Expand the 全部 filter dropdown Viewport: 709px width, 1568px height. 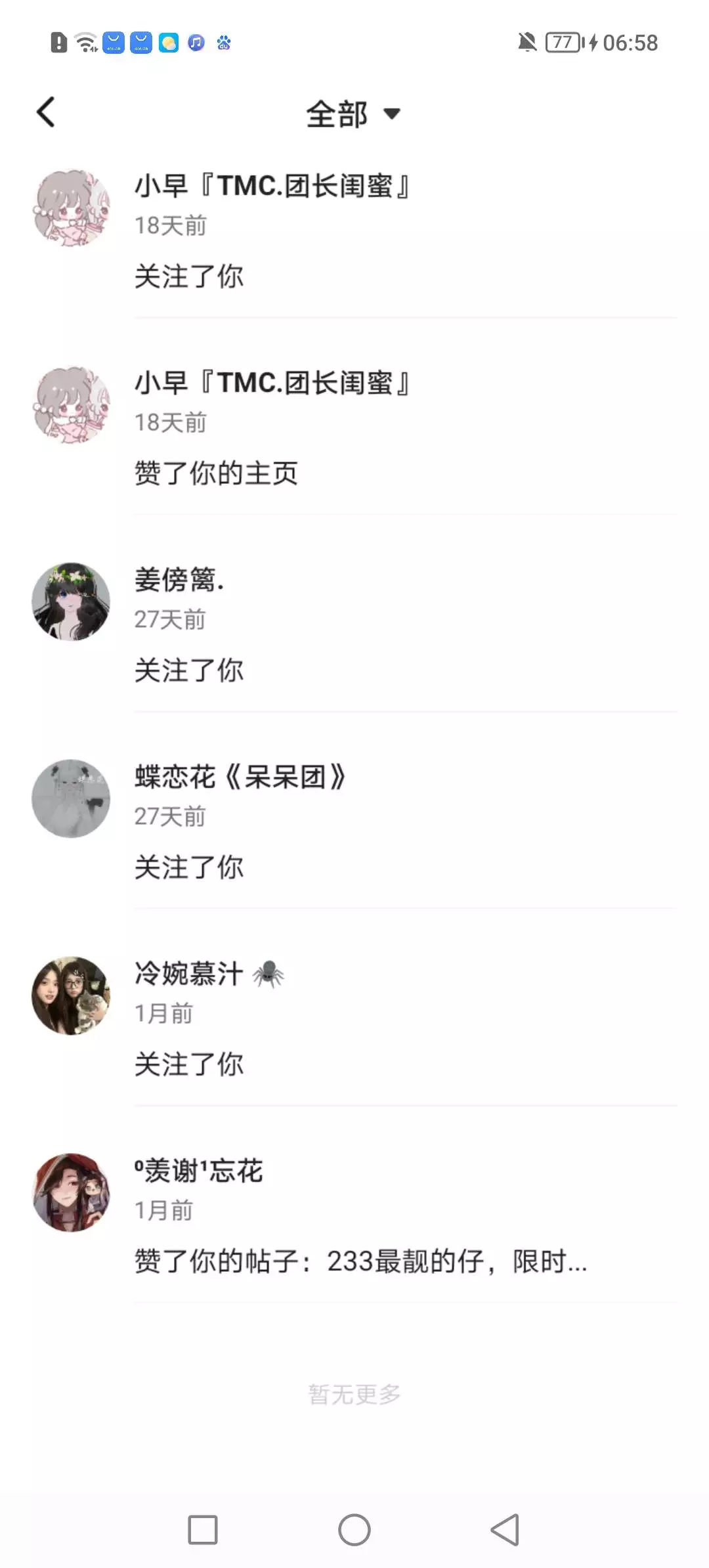click(353, 114)
